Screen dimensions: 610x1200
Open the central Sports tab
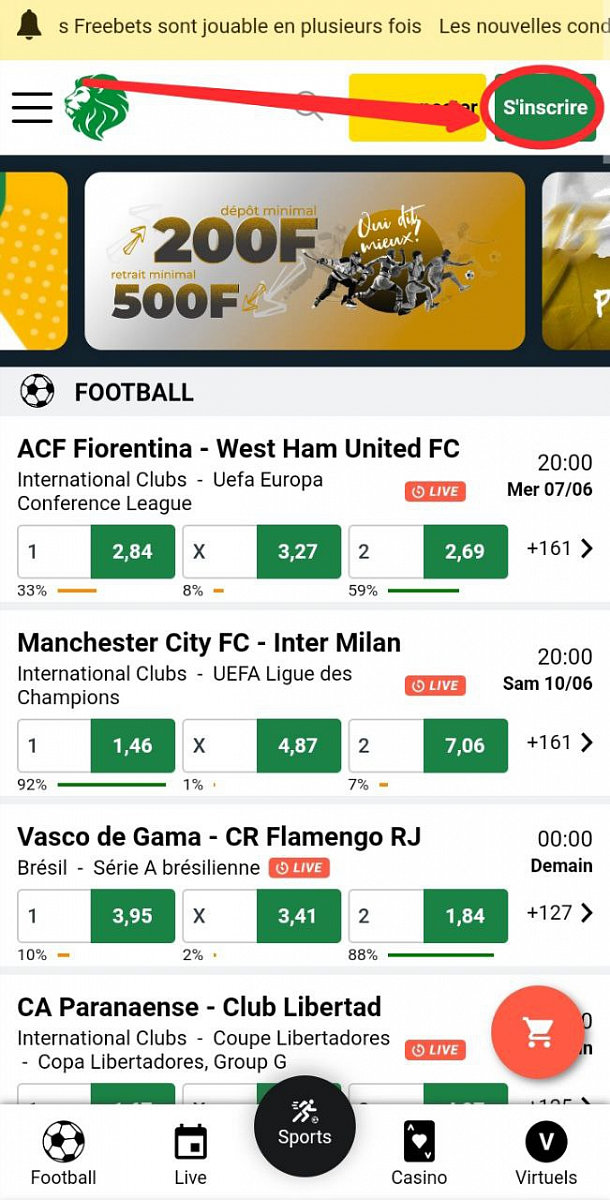coord(305,1126)
